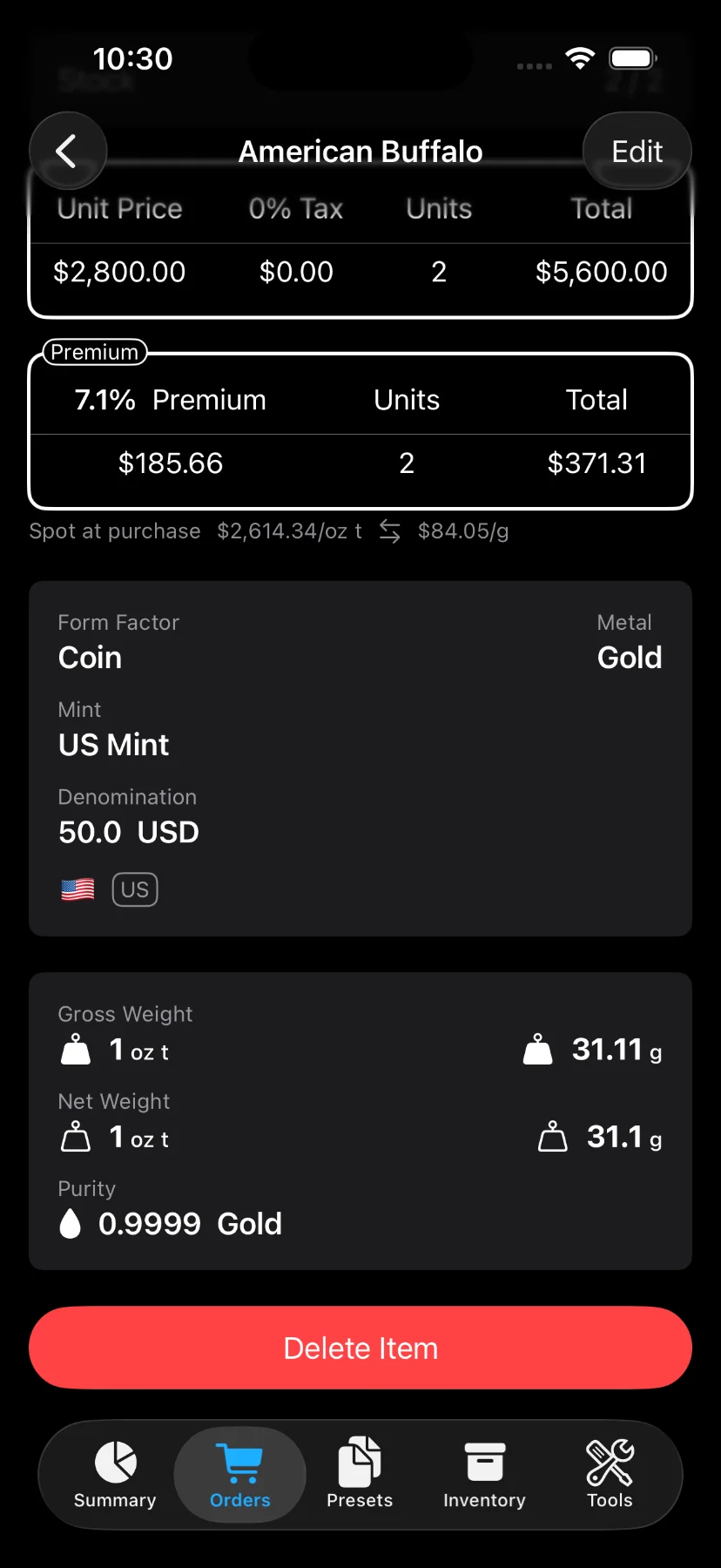Tap the swap arrows beside spot price

[x=389, y=531]
